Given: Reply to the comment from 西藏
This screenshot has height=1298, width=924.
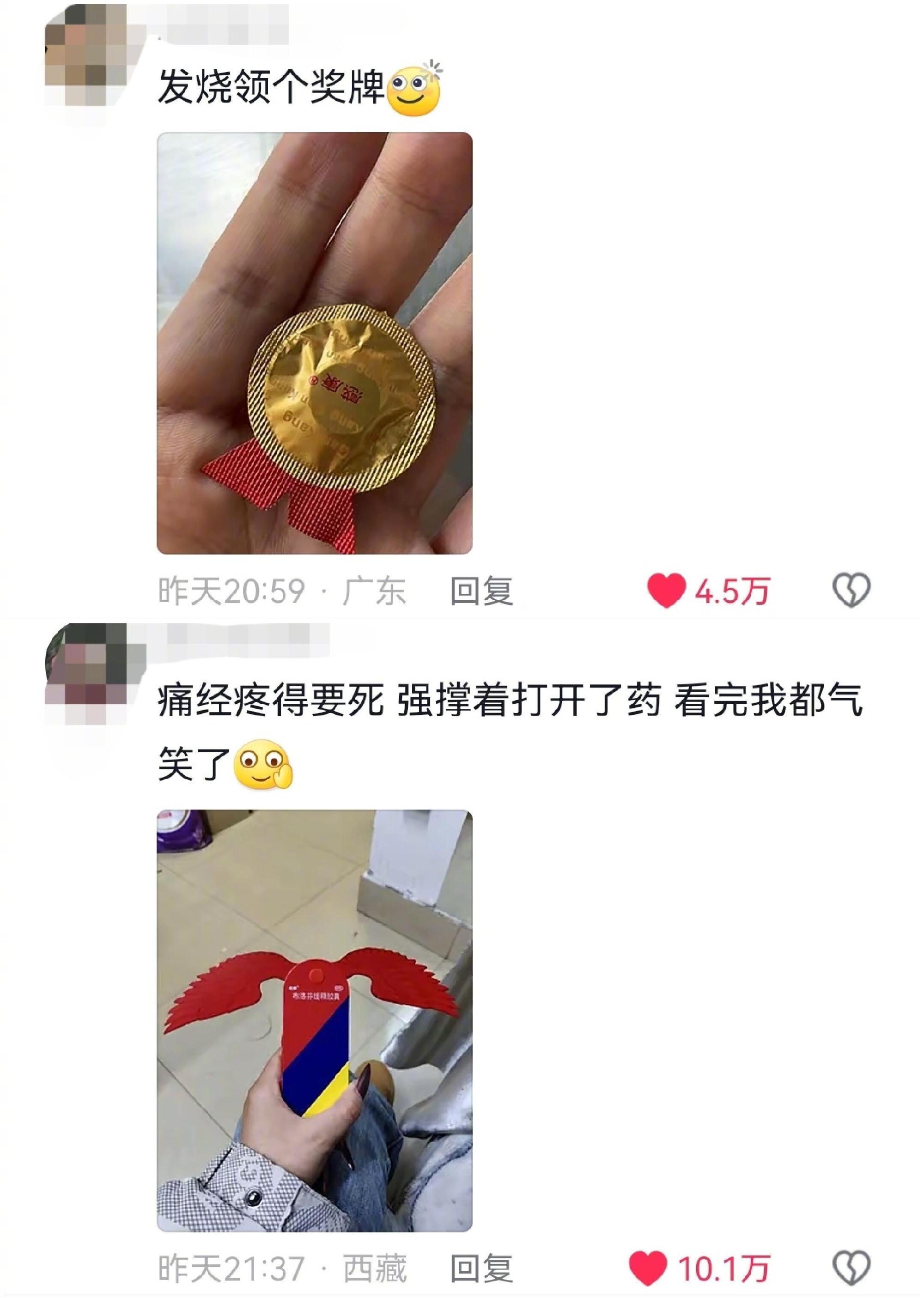Looking at the screenshot, I should pos(481,1268).
